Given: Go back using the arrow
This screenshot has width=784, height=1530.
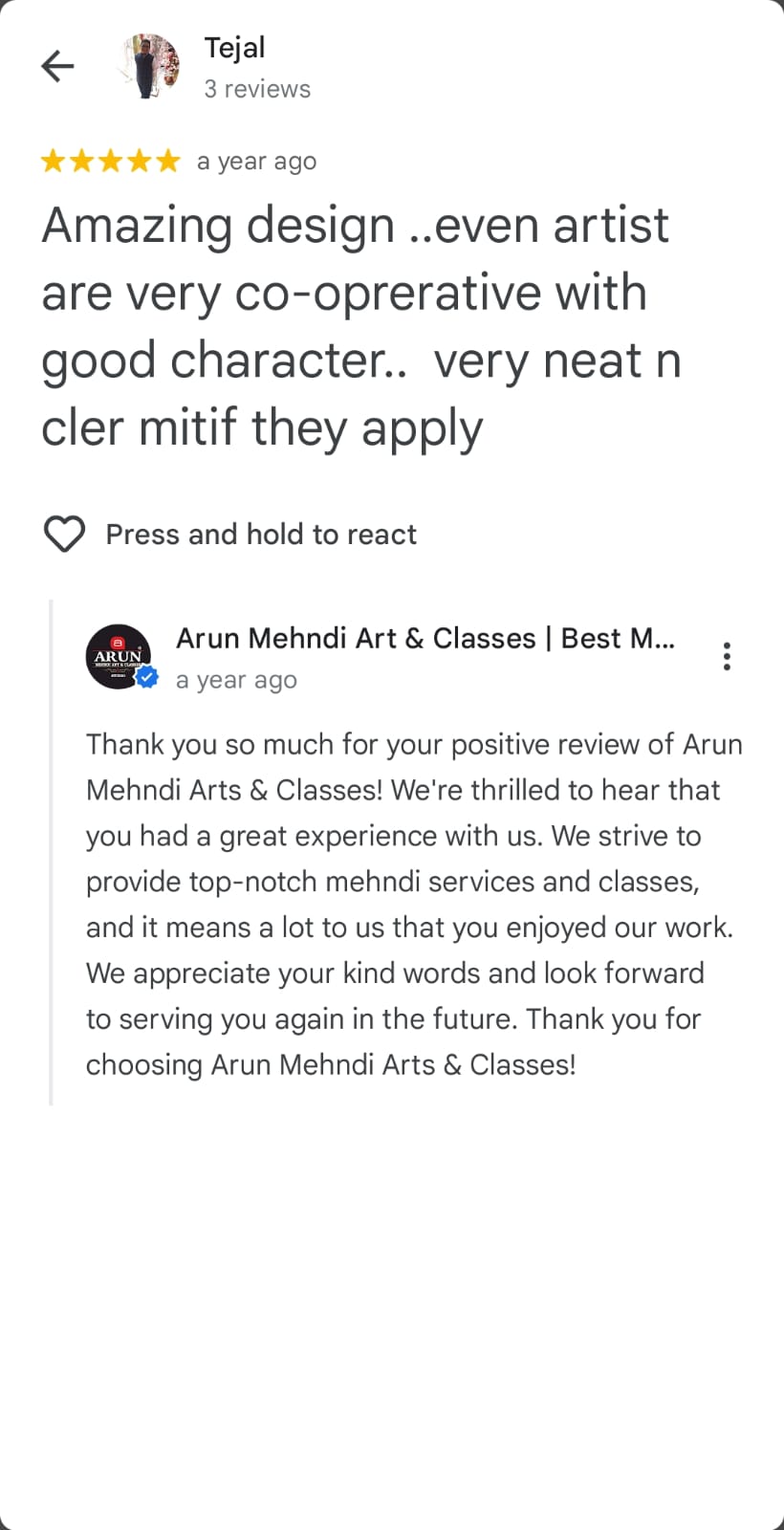Looking at the screenshot, I should click(x=57, y=66).
